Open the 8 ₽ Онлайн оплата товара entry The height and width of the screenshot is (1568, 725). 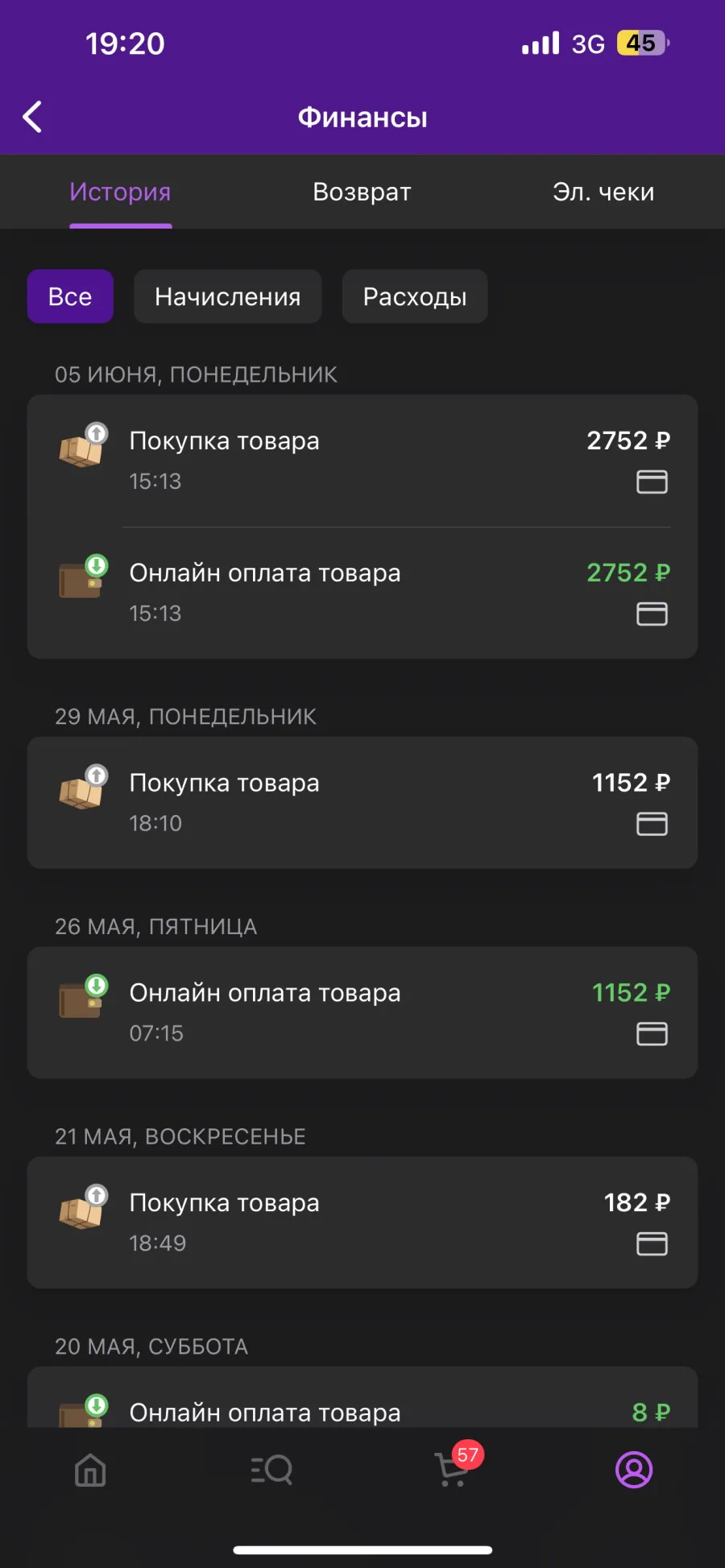tap(362, 1399)
